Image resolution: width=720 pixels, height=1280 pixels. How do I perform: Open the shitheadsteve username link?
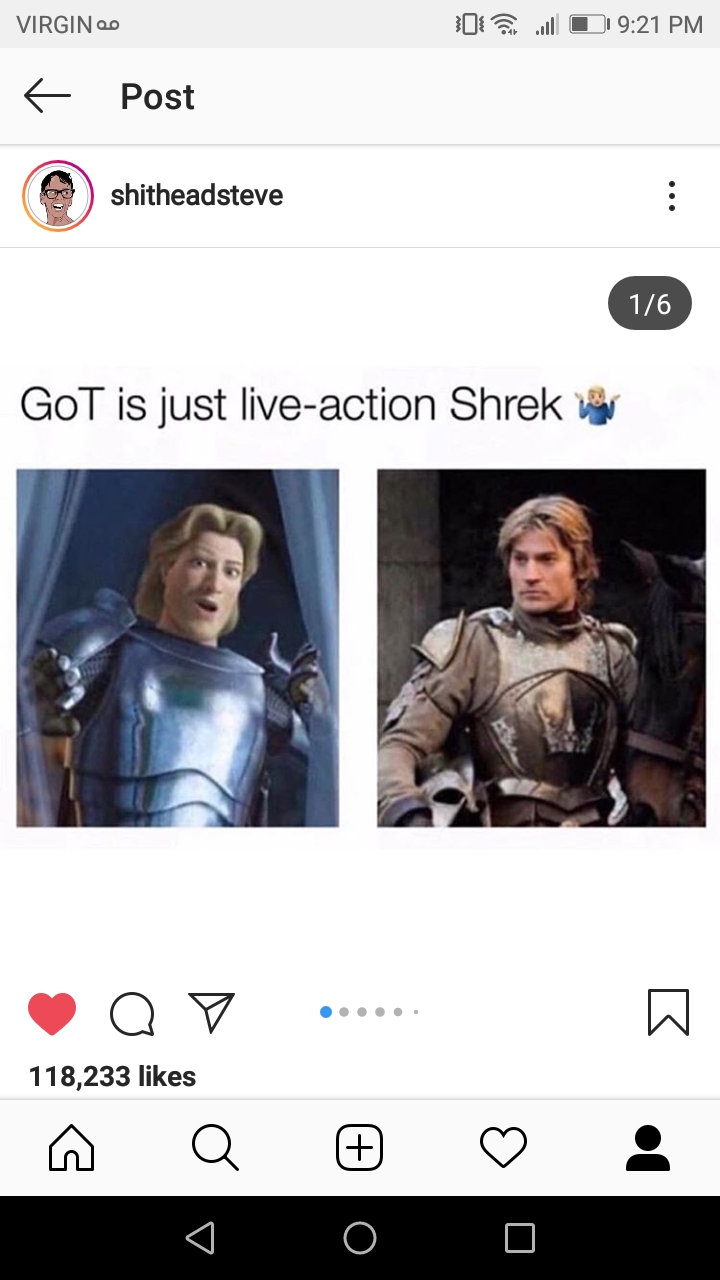(197, 196)
